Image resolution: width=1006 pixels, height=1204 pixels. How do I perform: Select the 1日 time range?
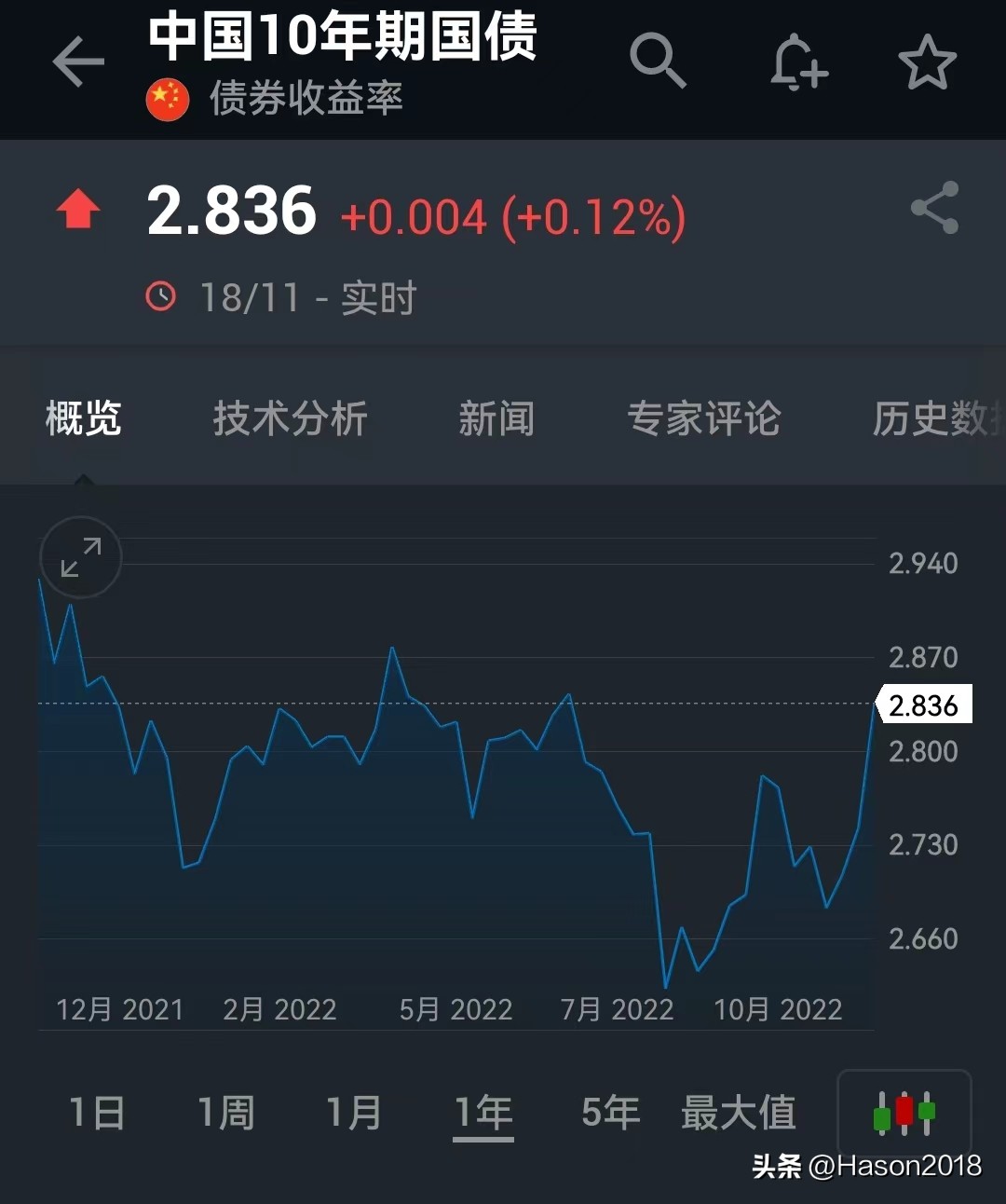pos(96,1113)
